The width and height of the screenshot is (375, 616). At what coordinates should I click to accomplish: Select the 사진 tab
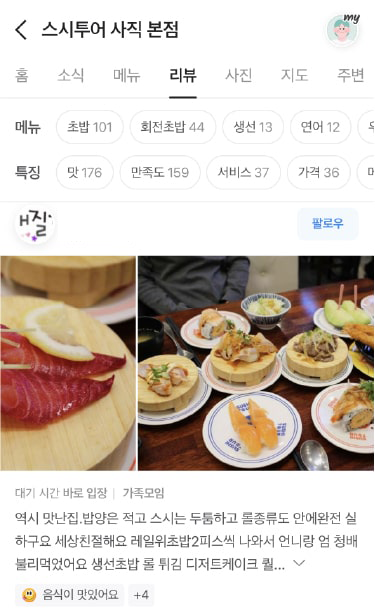click(x=238, y=75)
